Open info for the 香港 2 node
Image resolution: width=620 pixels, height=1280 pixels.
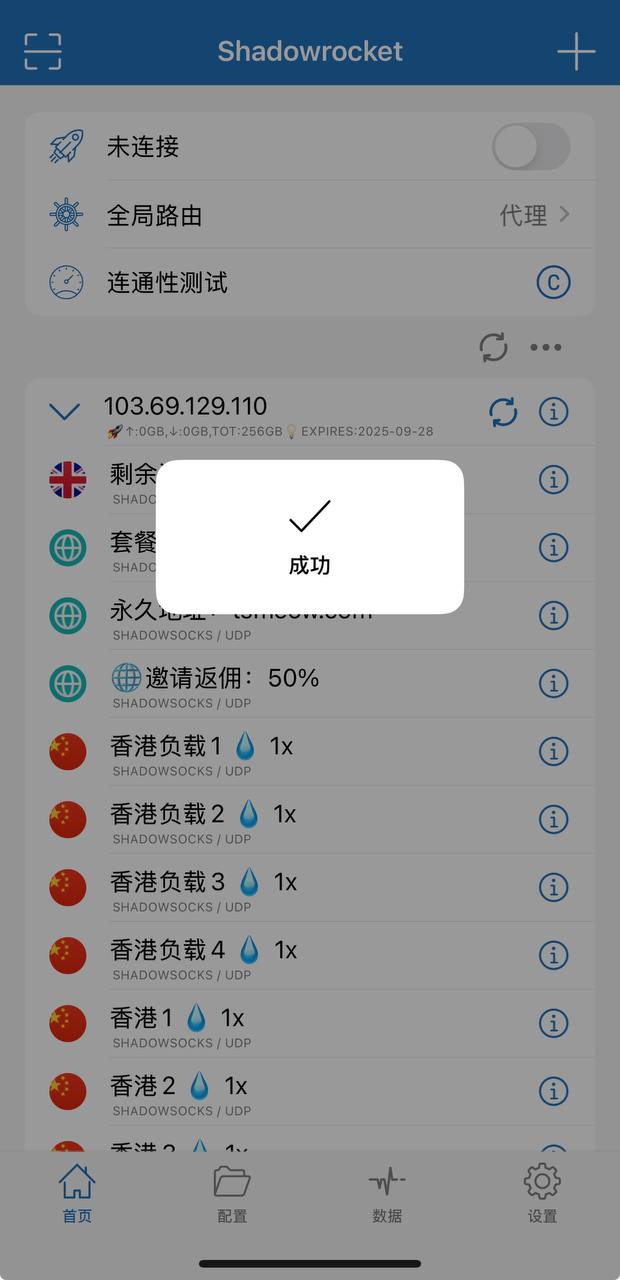(x=554, y=1091)
